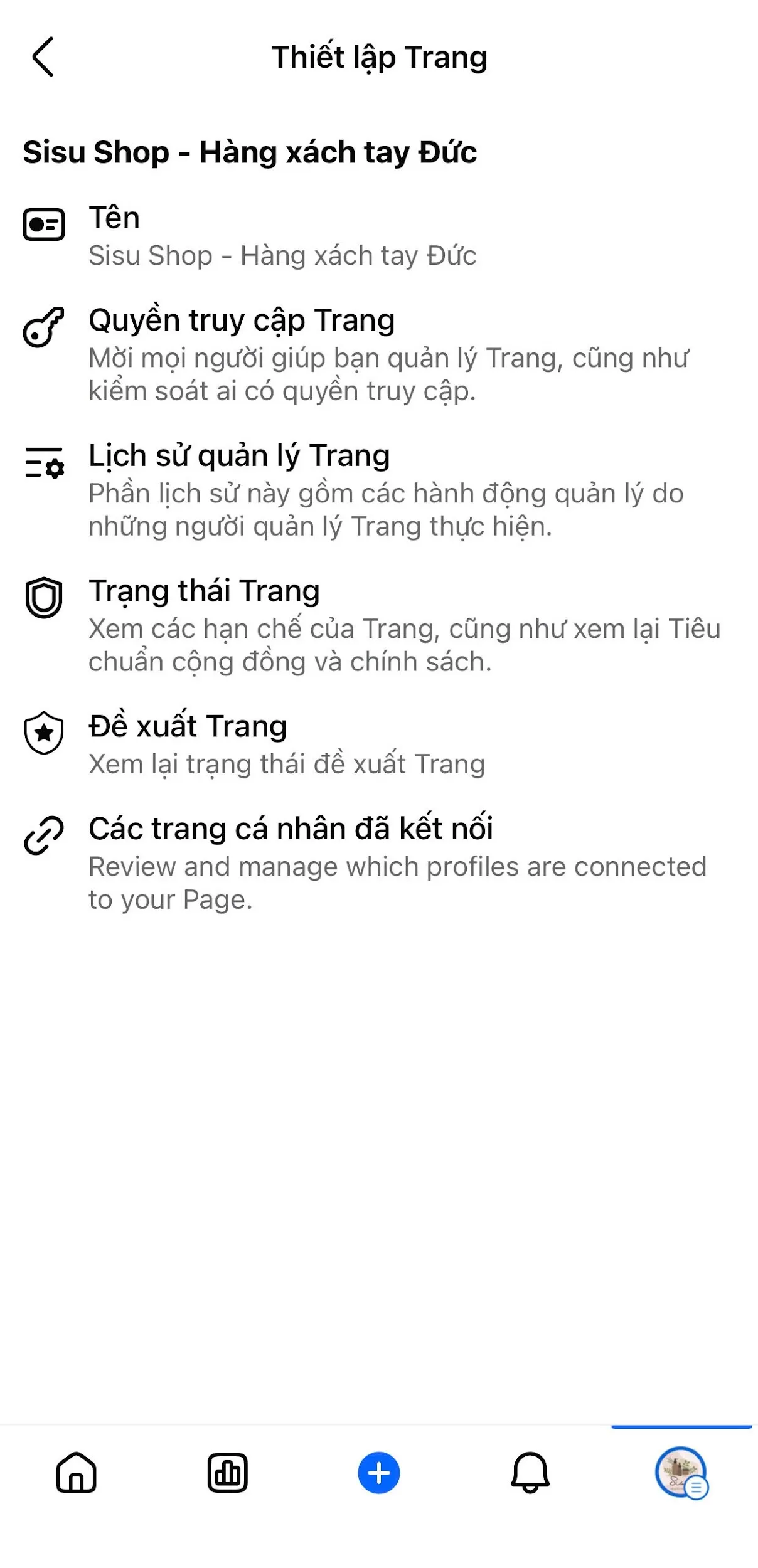This screenshot has width=758, height=1568.
Task: Select the shield icon for Trạng thái Trang
Action: pos(43,602)
